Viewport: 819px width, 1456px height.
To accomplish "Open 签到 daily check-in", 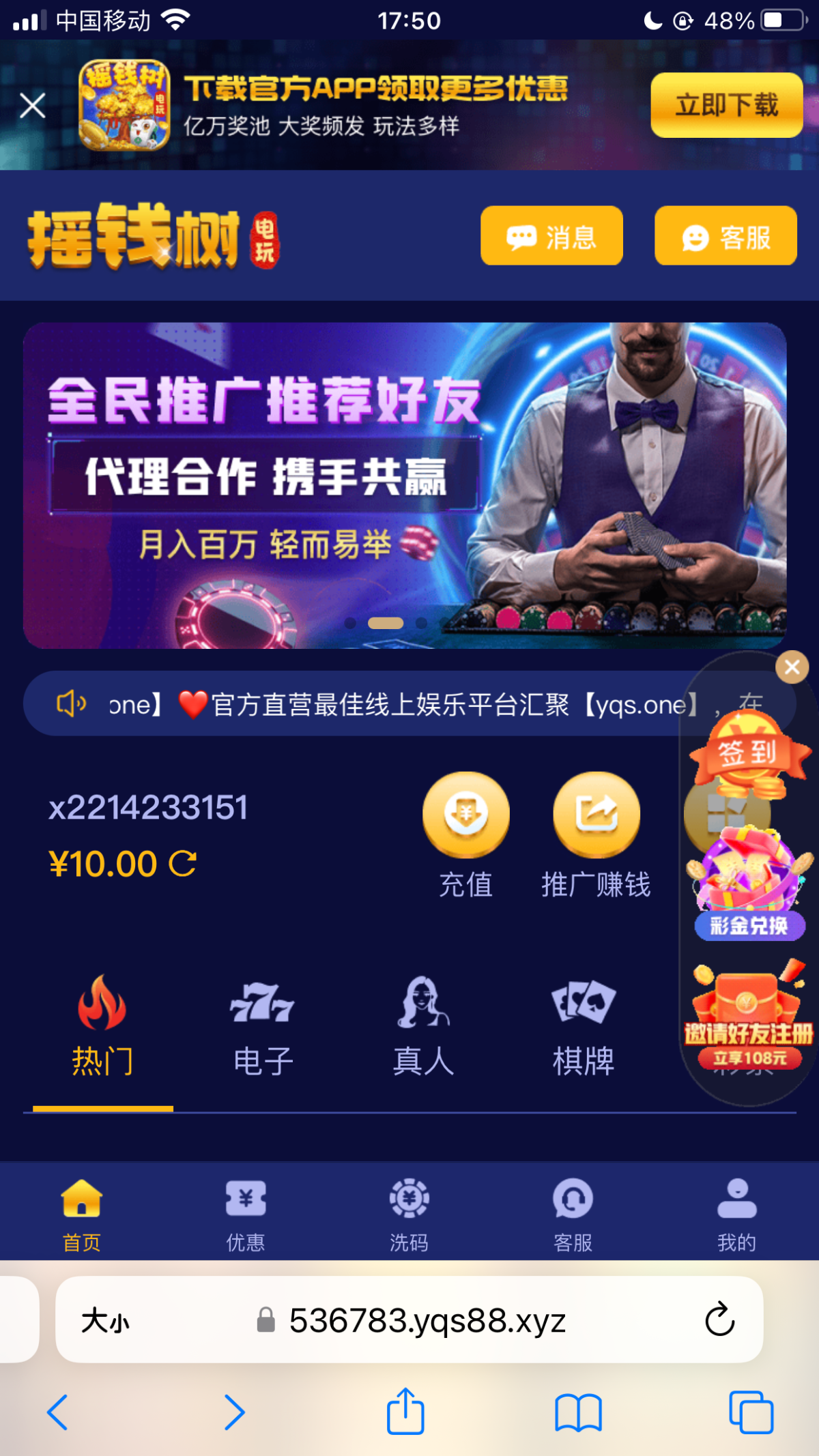I will click(x=748, y=754).
